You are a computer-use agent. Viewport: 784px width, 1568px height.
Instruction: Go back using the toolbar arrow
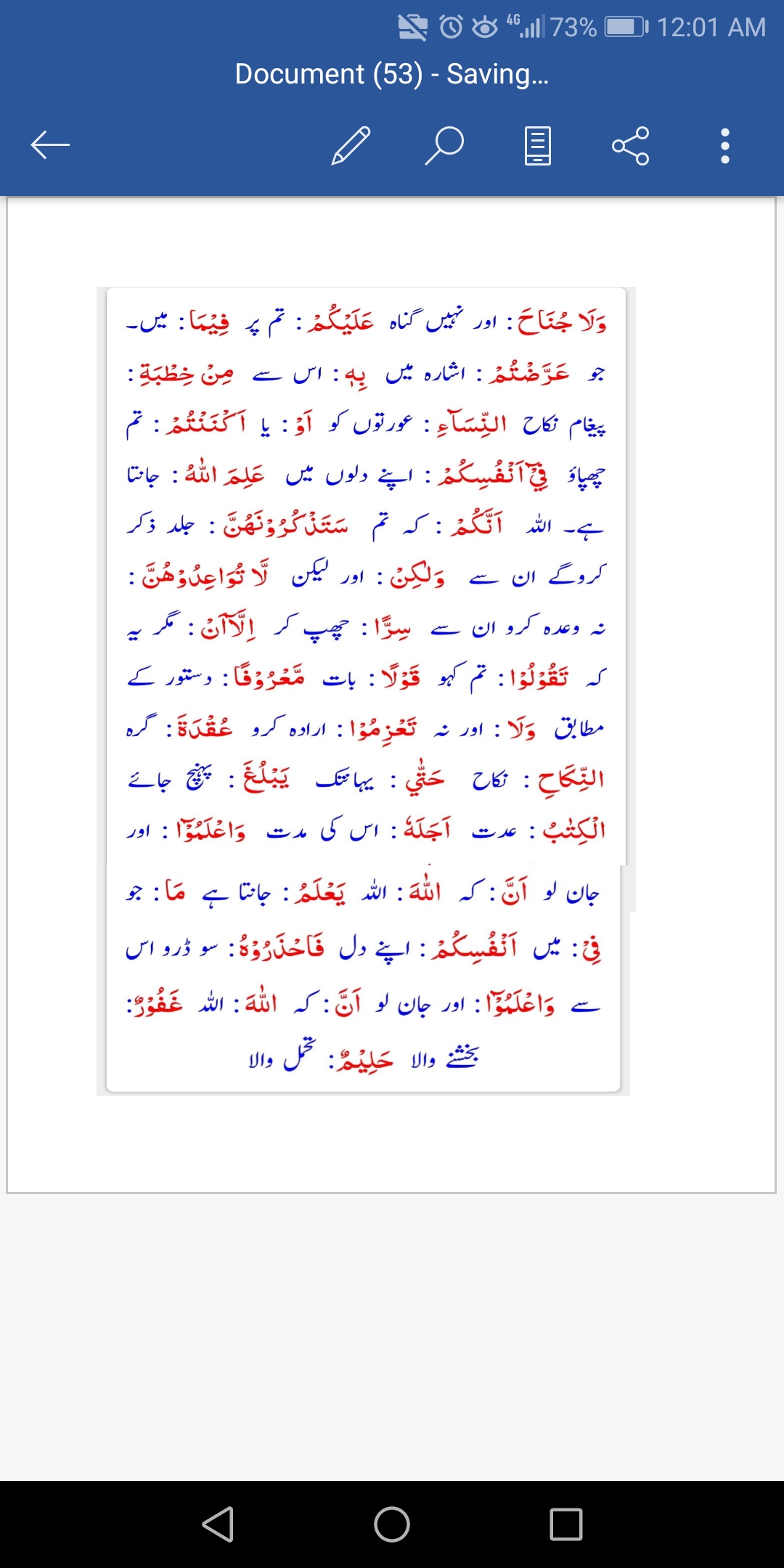[x=50, y=145]
